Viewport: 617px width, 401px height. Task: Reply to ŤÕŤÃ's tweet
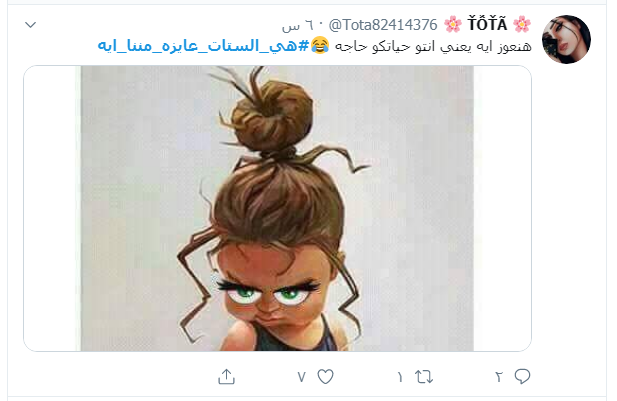click(520, 376)
